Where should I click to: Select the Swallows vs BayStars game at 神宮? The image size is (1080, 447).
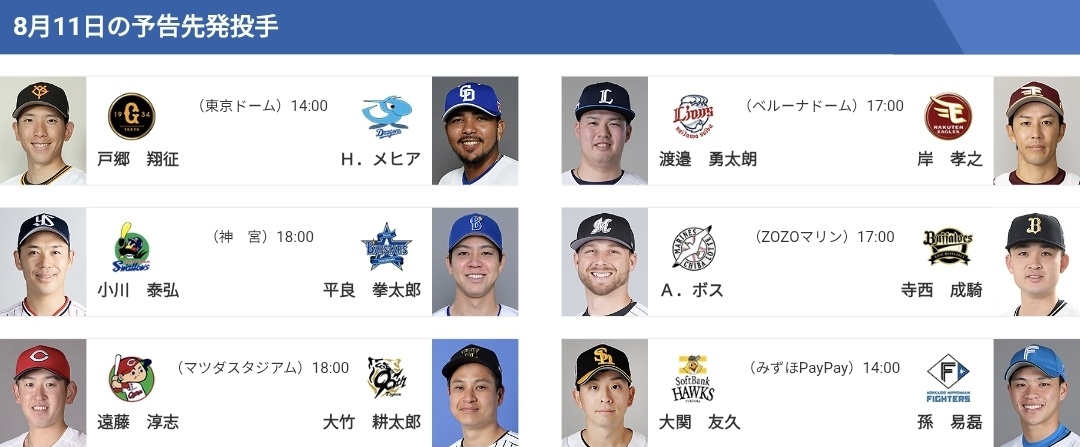(x=259, y=262)
